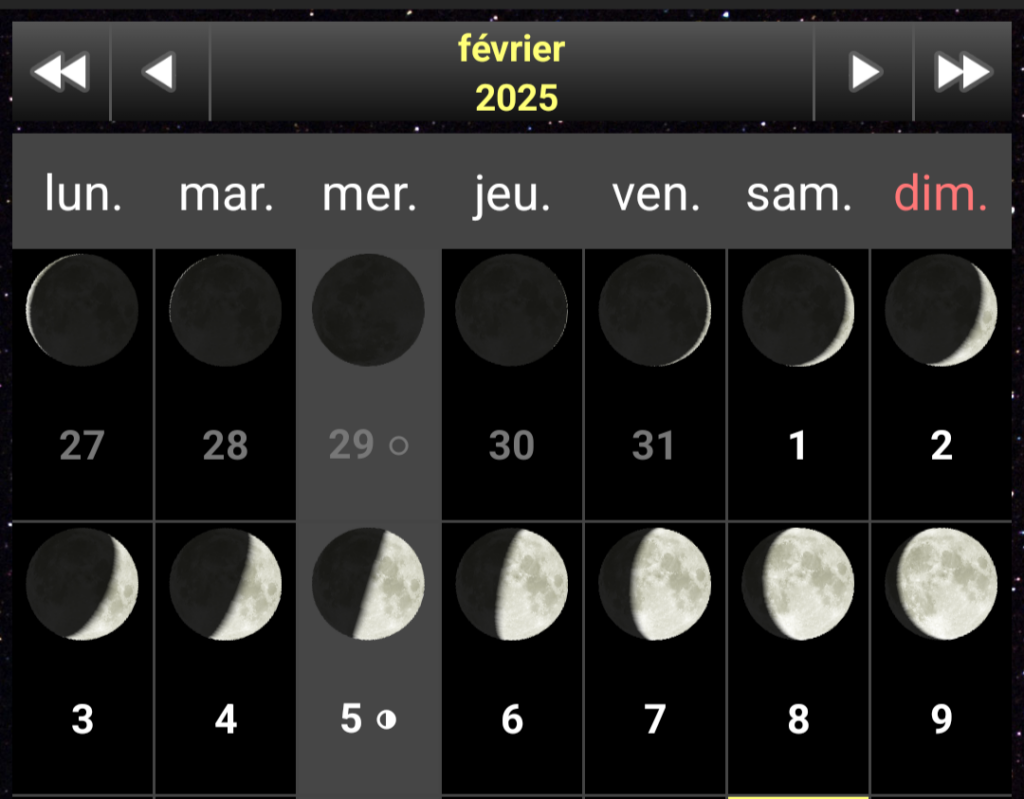The width and height of the screenshot is (1024, 799).
Task: Select January 28 in the calendar
Action: (225, 385)
